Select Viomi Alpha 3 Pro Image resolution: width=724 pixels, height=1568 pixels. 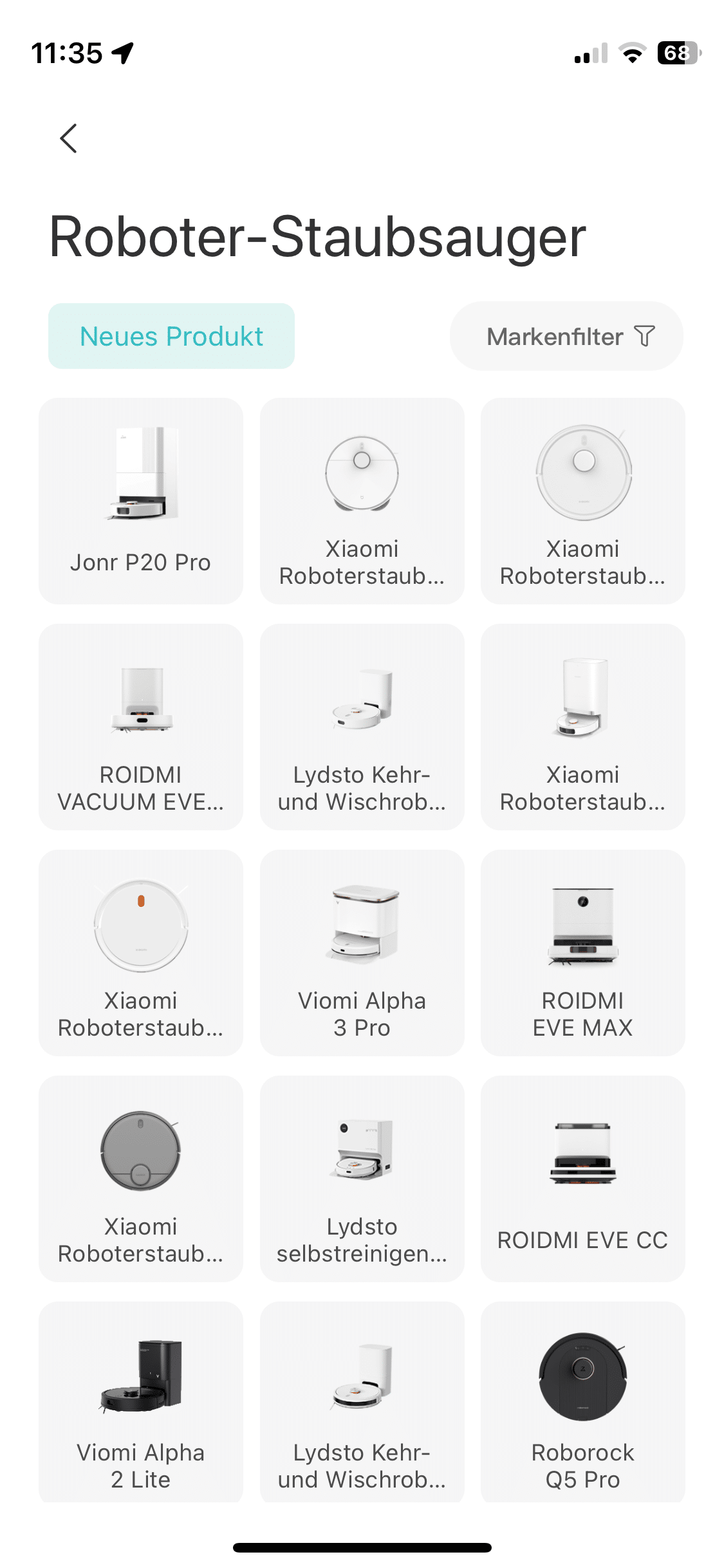click(362, 953)
